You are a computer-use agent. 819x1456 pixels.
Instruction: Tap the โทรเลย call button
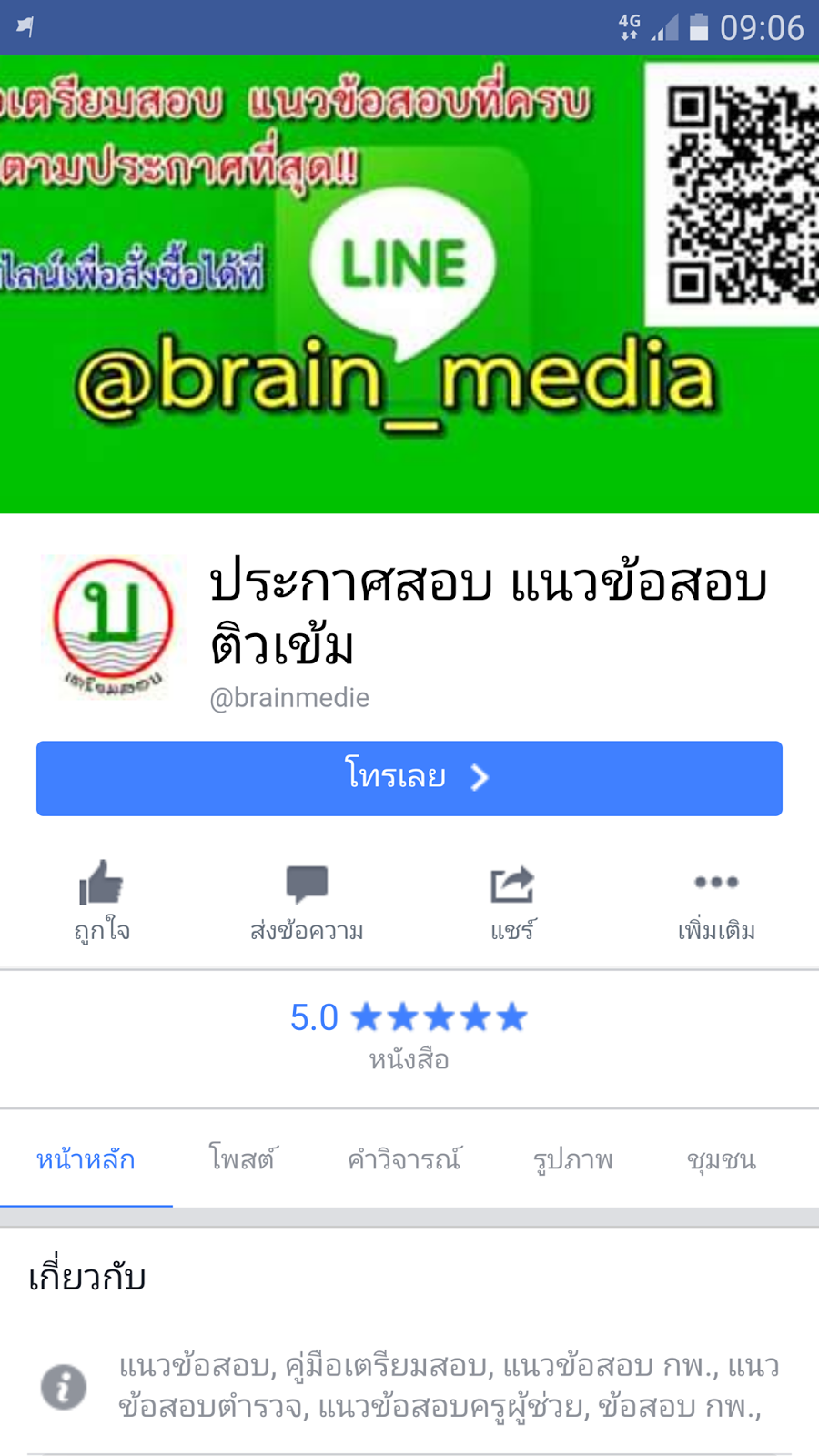coord(409,778)
